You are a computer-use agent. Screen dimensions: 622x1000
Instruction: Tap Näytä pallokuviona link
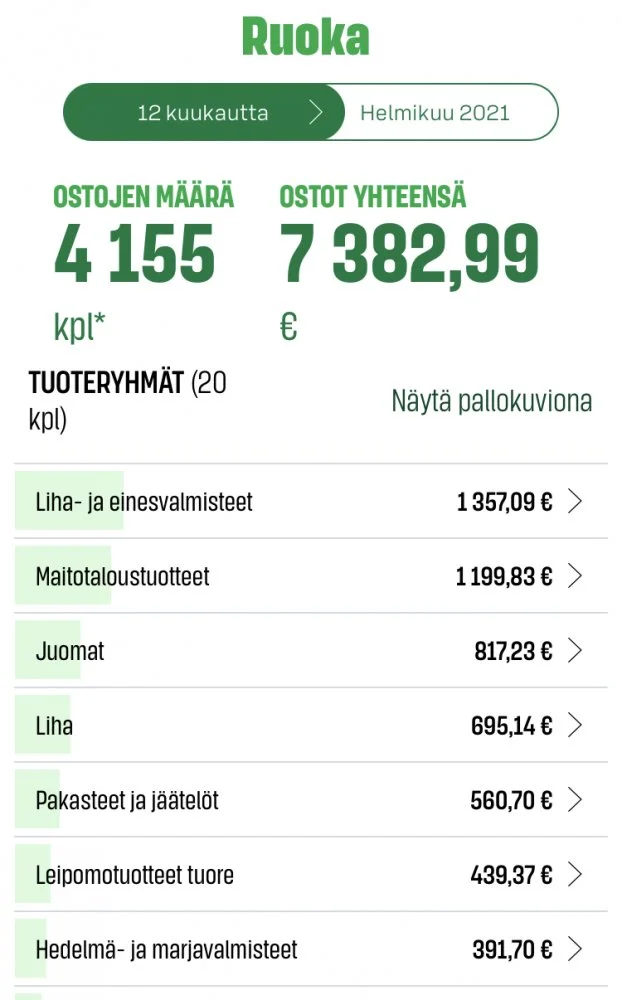(491, 402)
